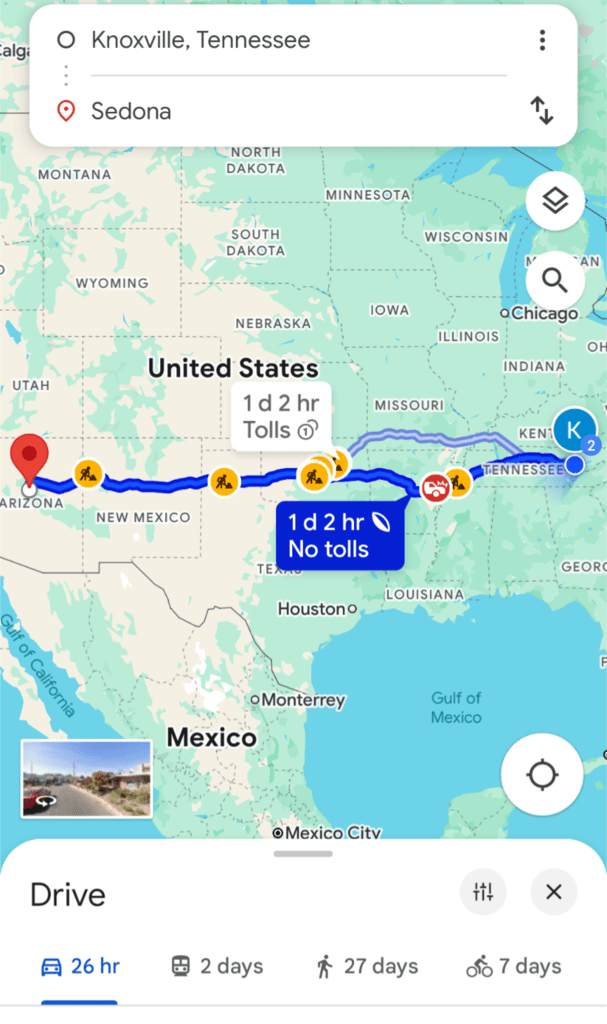This screenshot has height=1024, width=607.
Task: Open the map layers selector
Action: point(555,202)
